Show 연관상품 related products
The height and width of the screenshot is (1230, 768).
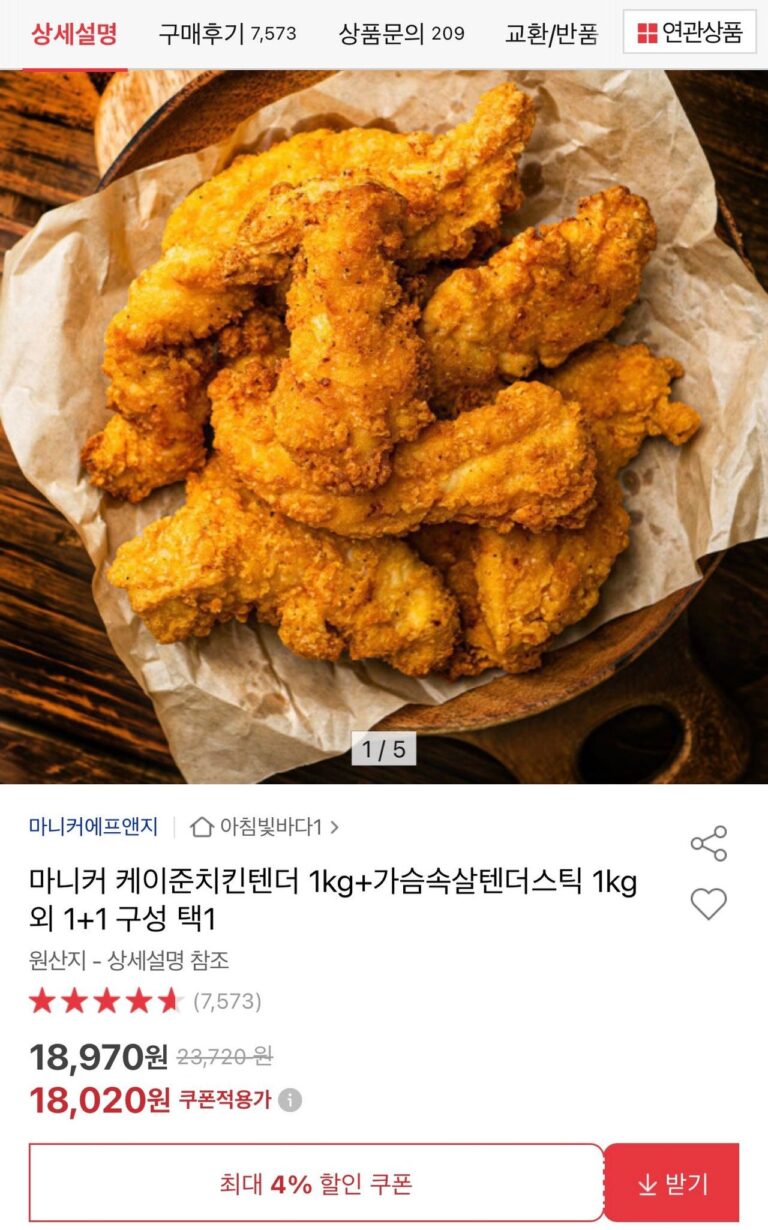click(x=690, y=33)
